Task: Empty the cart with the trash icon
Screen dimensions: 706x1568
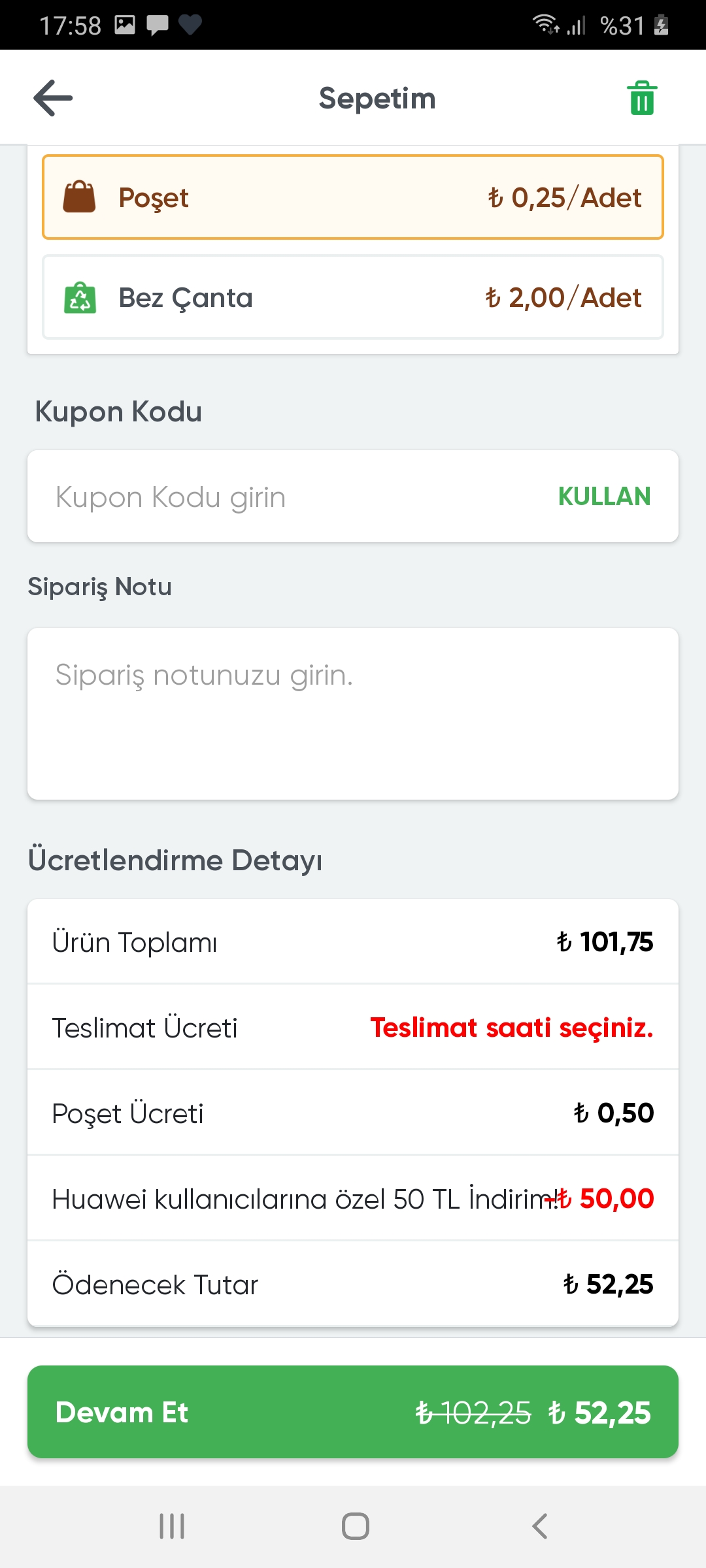Action: [642, 98]
